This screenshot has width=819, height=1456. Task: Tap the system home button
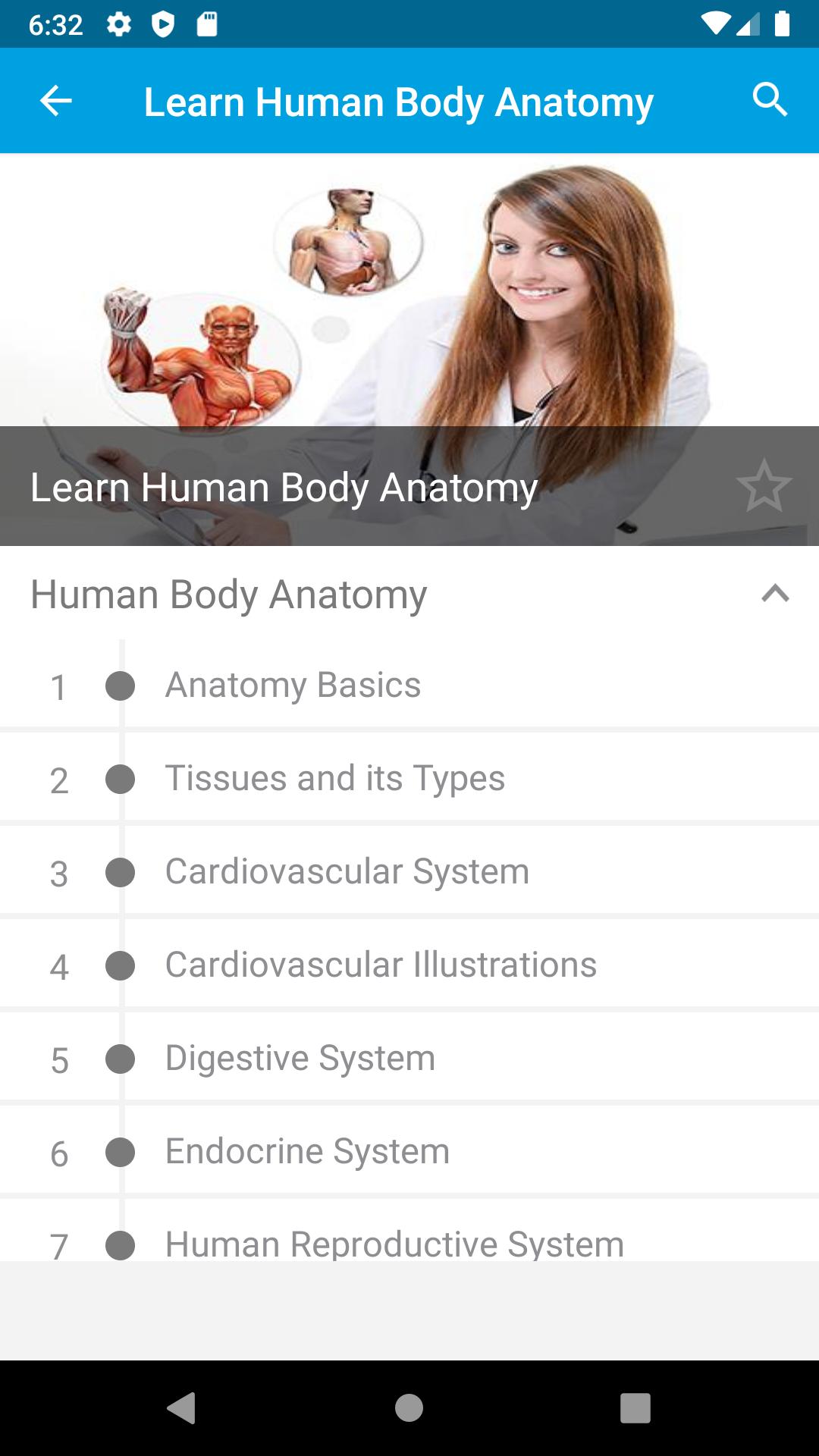(x=409, y=1408)
